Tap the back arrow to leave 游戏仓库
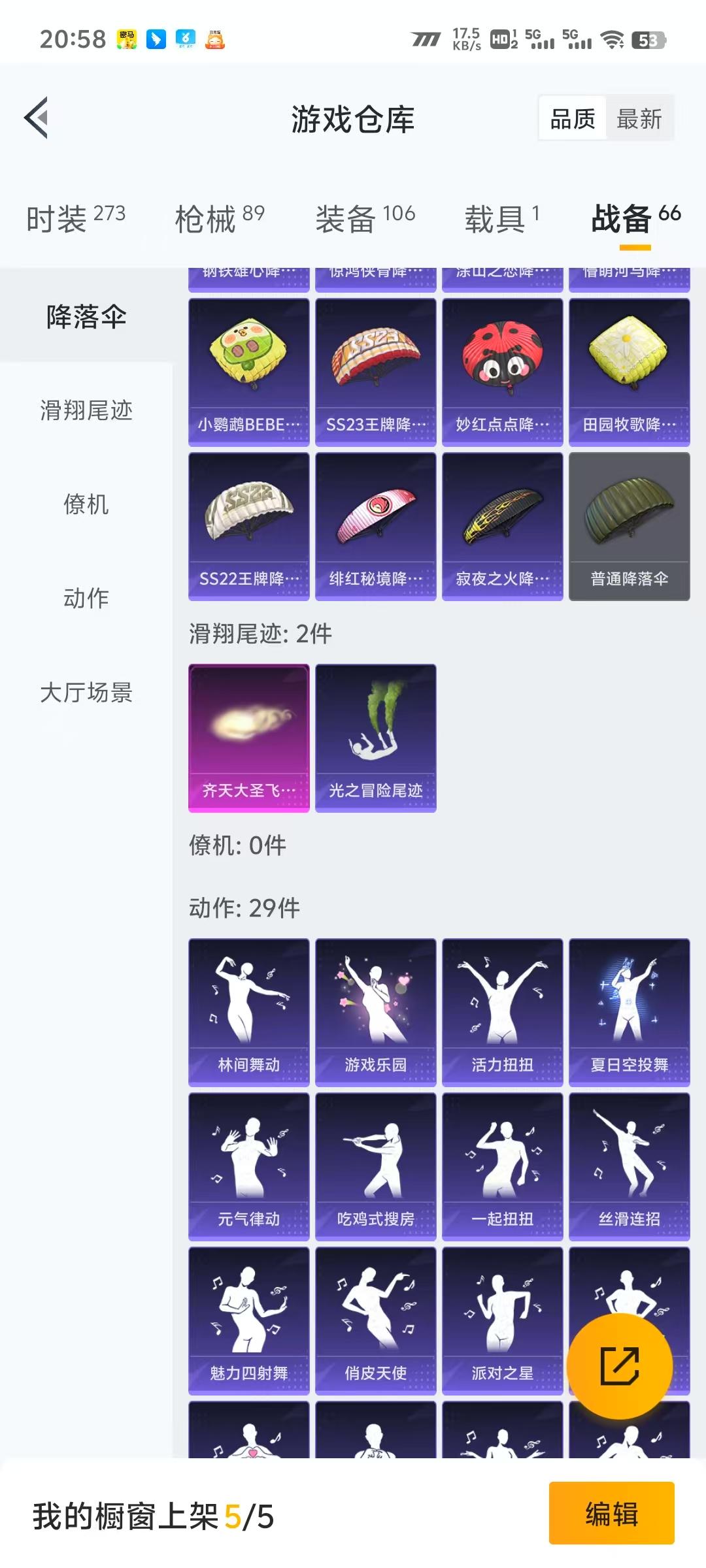This screenshot has height=1568, width=706. pyautogui.click(x=37, y=118)
